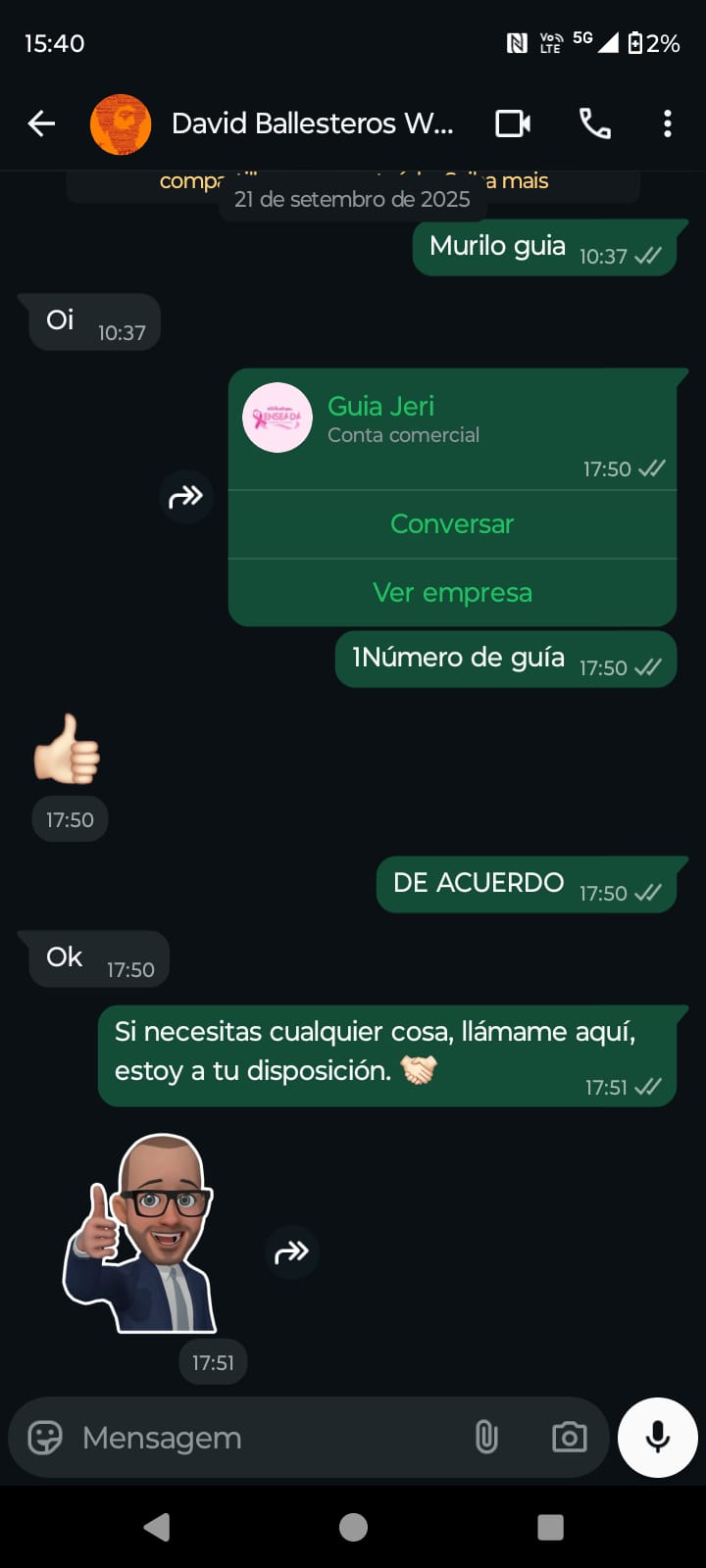The height and width of the screenshot is (1568, 706).
Task: Tap the microphone to record audio
Action: (657, 1438)
